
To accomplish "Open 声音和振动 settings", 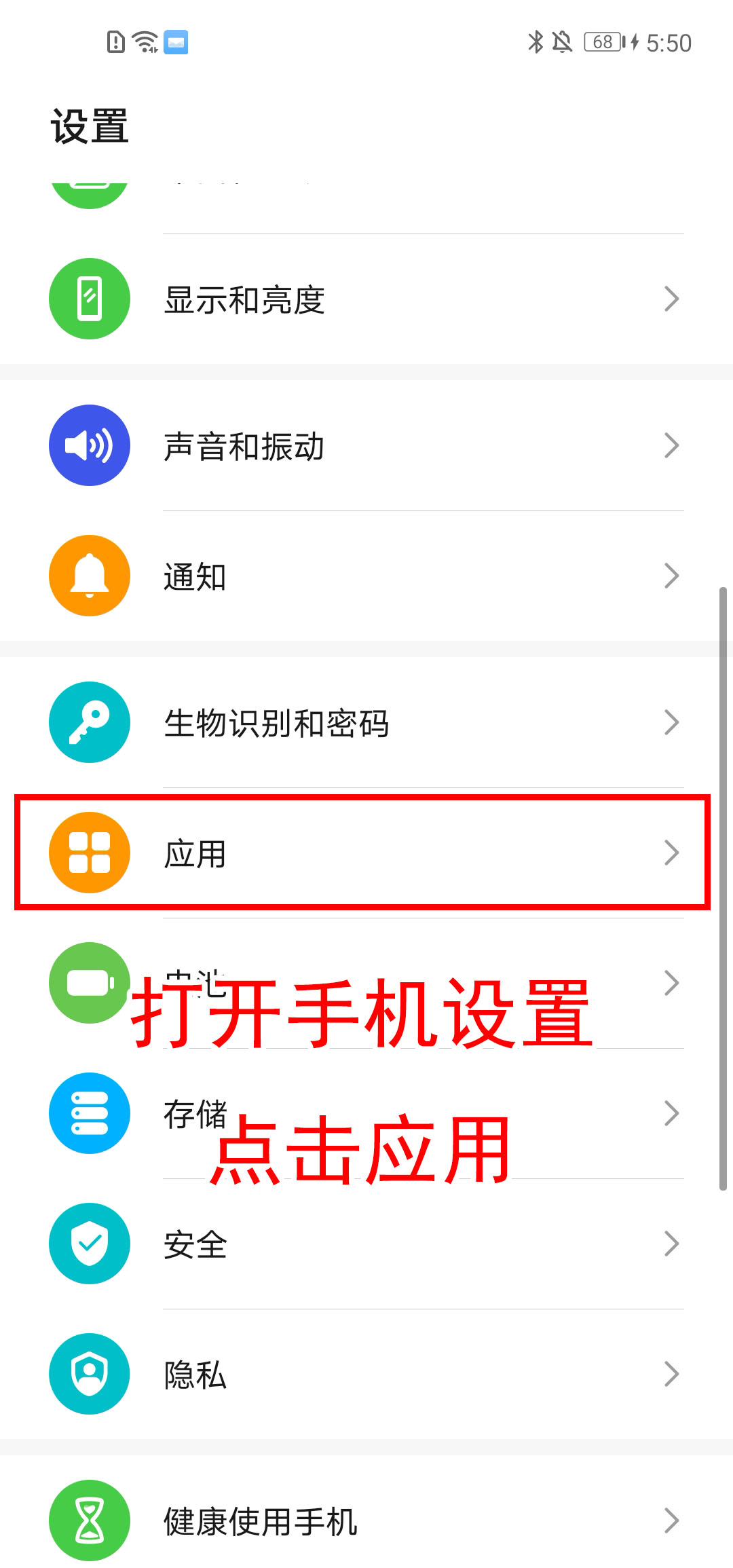I will point(366,446).
